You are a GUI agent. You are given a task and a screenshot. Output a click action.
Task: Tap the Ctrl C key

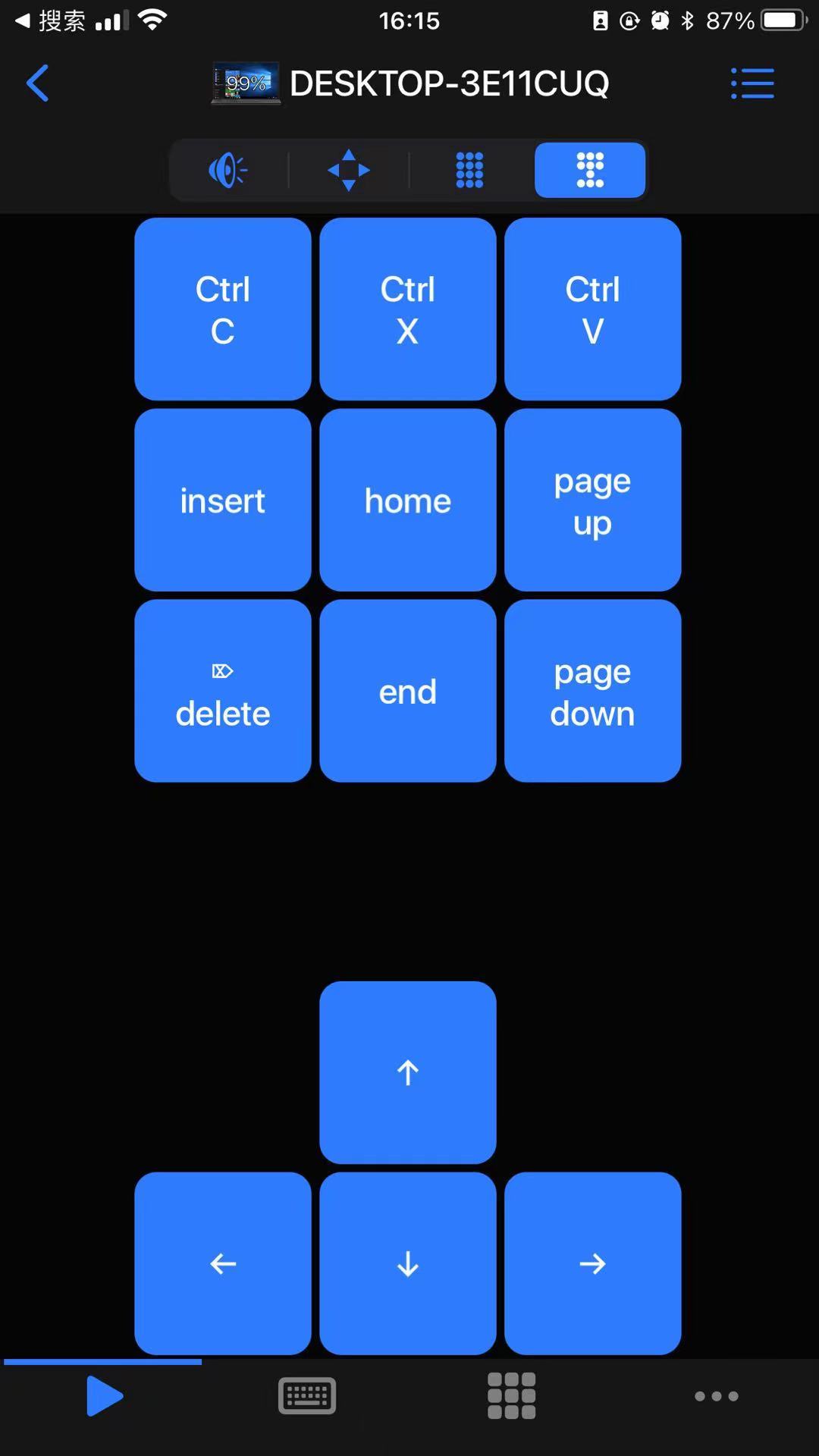[223, 309]
